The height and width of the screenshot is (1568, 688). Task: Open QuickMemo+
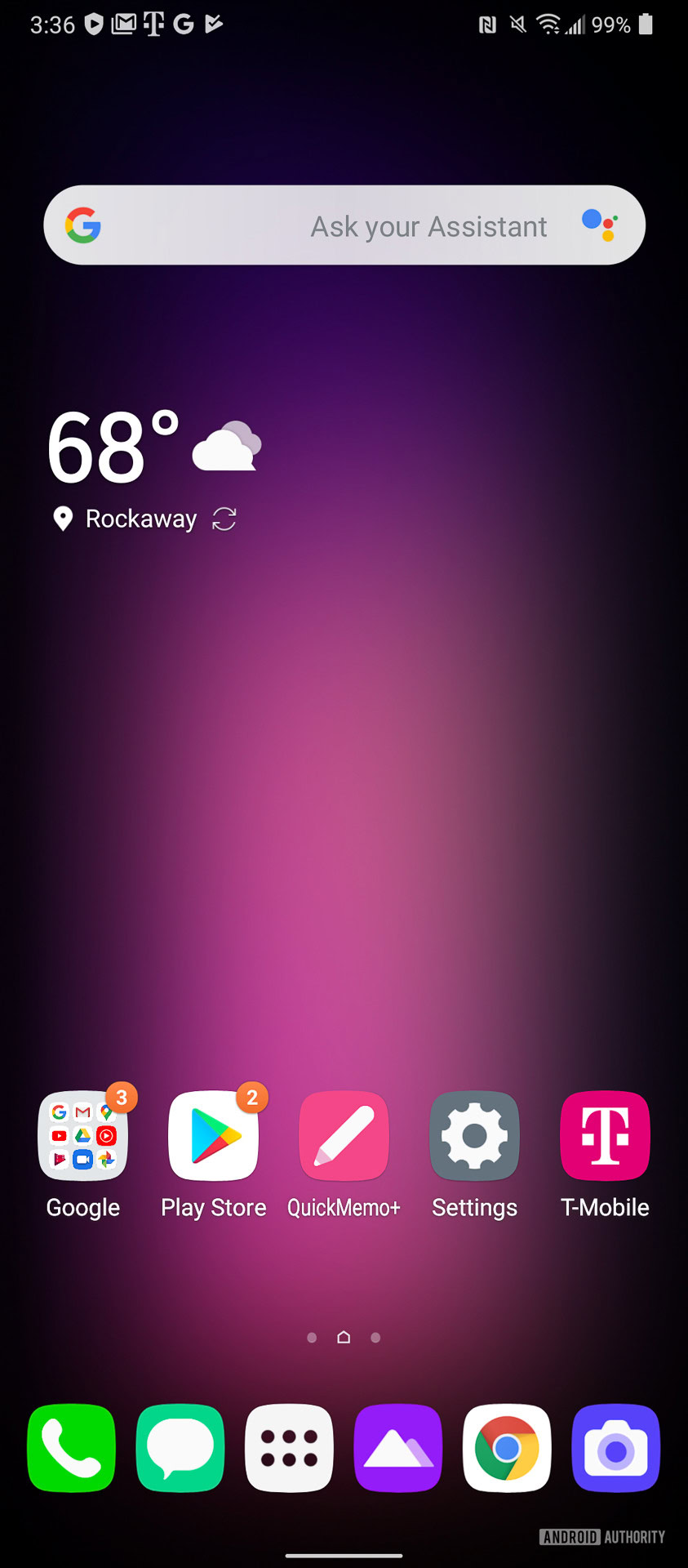pos(344,1136)
